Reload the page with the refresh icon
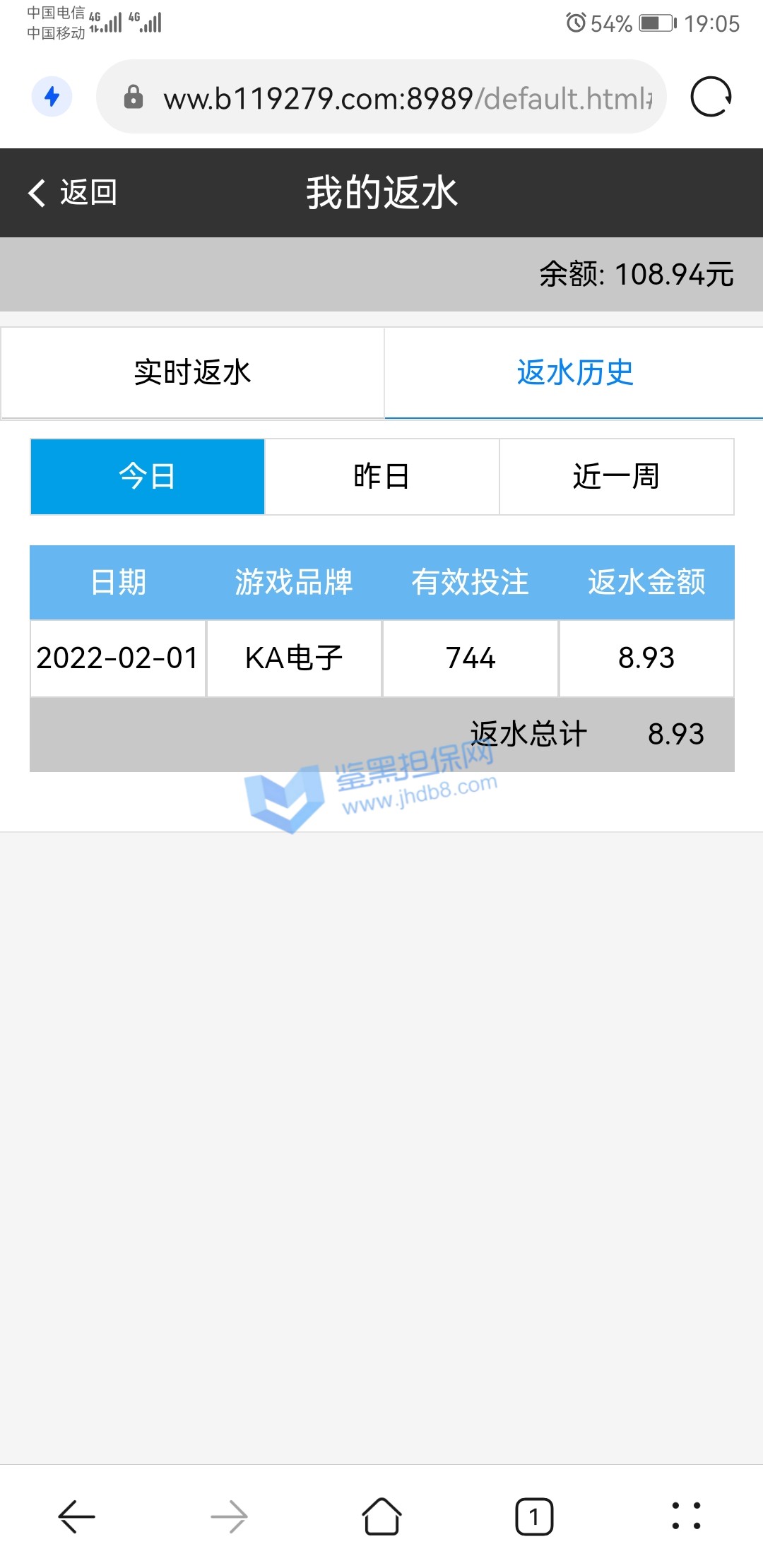This screenshot has height=1568, width=763. [710, 97]
